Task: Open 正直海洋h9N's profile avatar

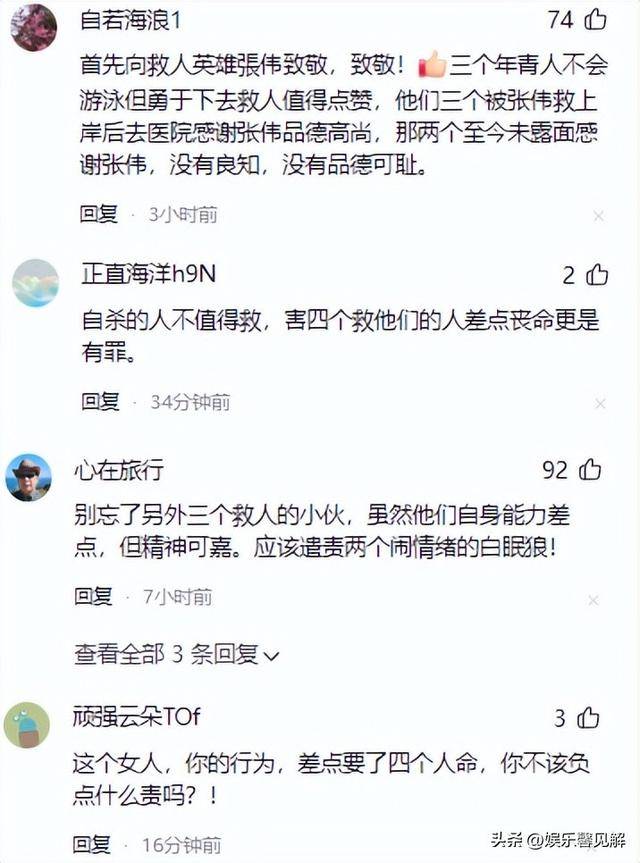Action: 35,283
